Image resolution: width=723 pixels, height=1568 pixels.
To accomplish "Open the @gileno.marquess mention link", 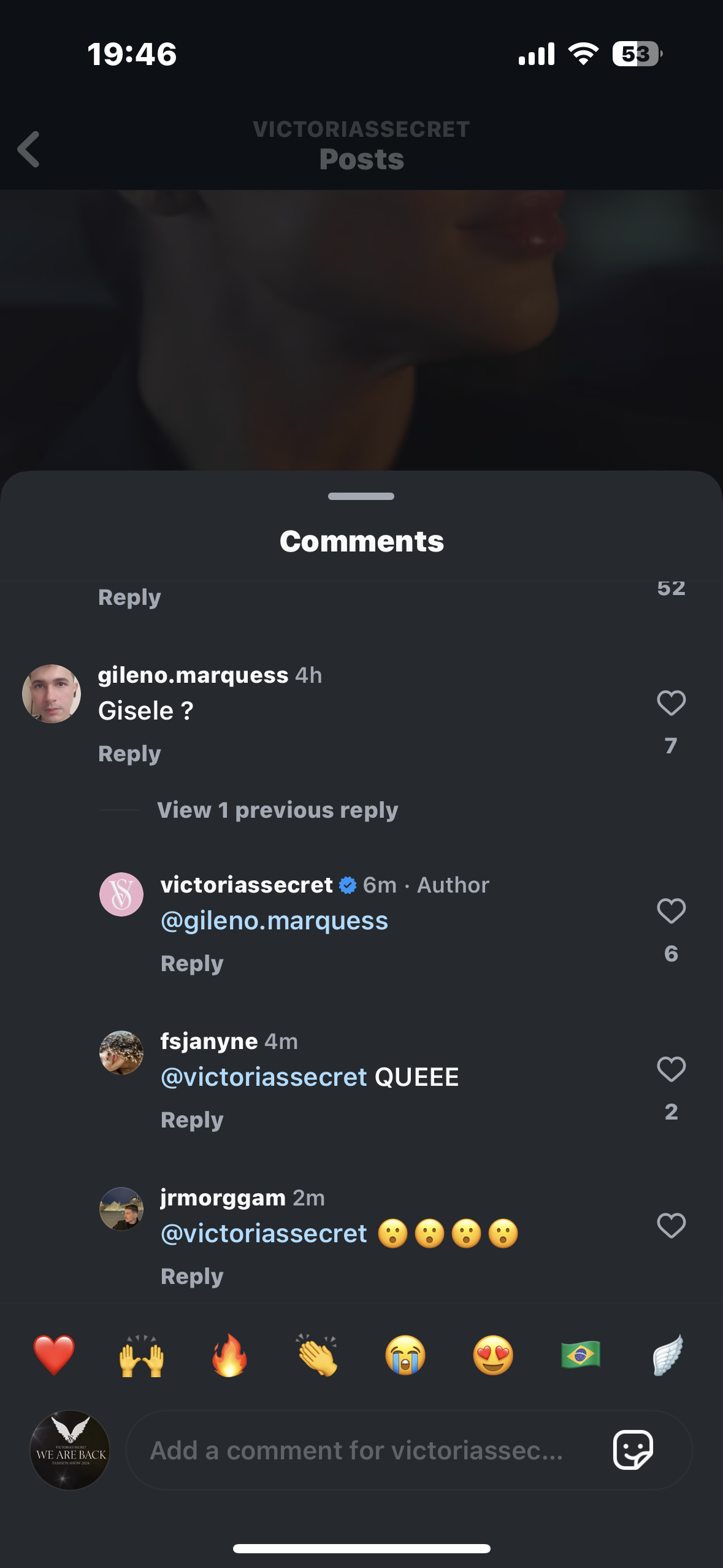I will (274, 921).
